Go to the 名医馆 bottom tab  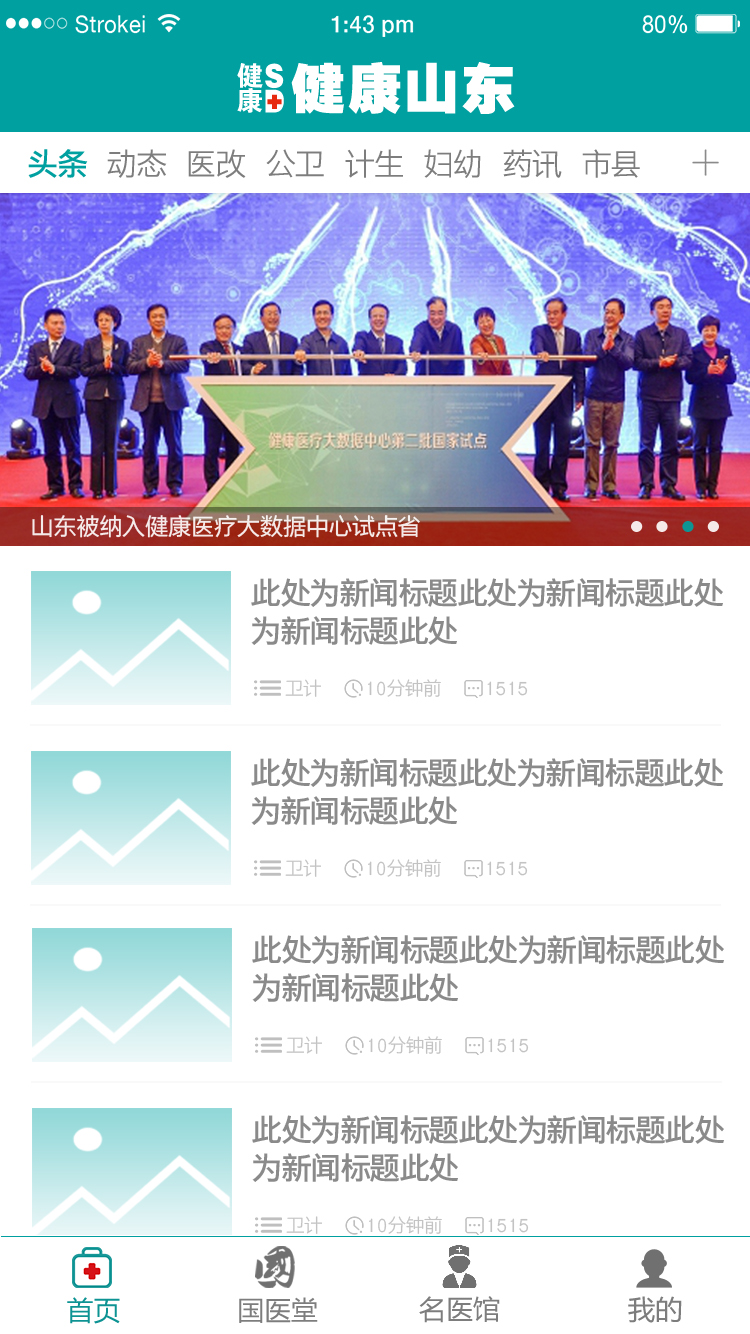459,1286
